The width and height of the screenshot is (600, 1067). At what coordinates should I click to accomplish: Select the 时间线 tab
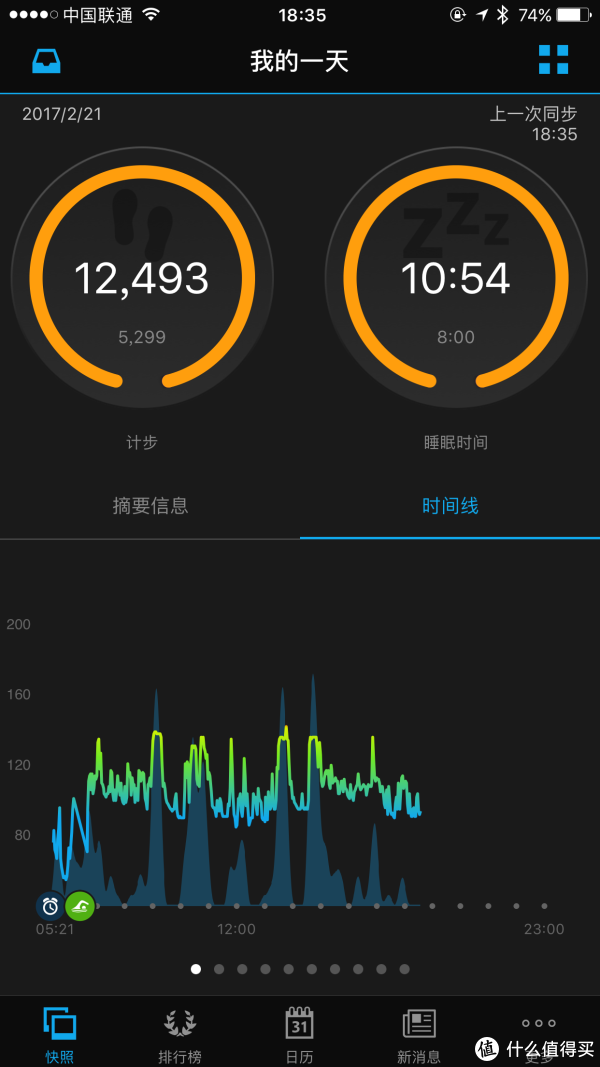pyautogui.click(x=450, y=506)
